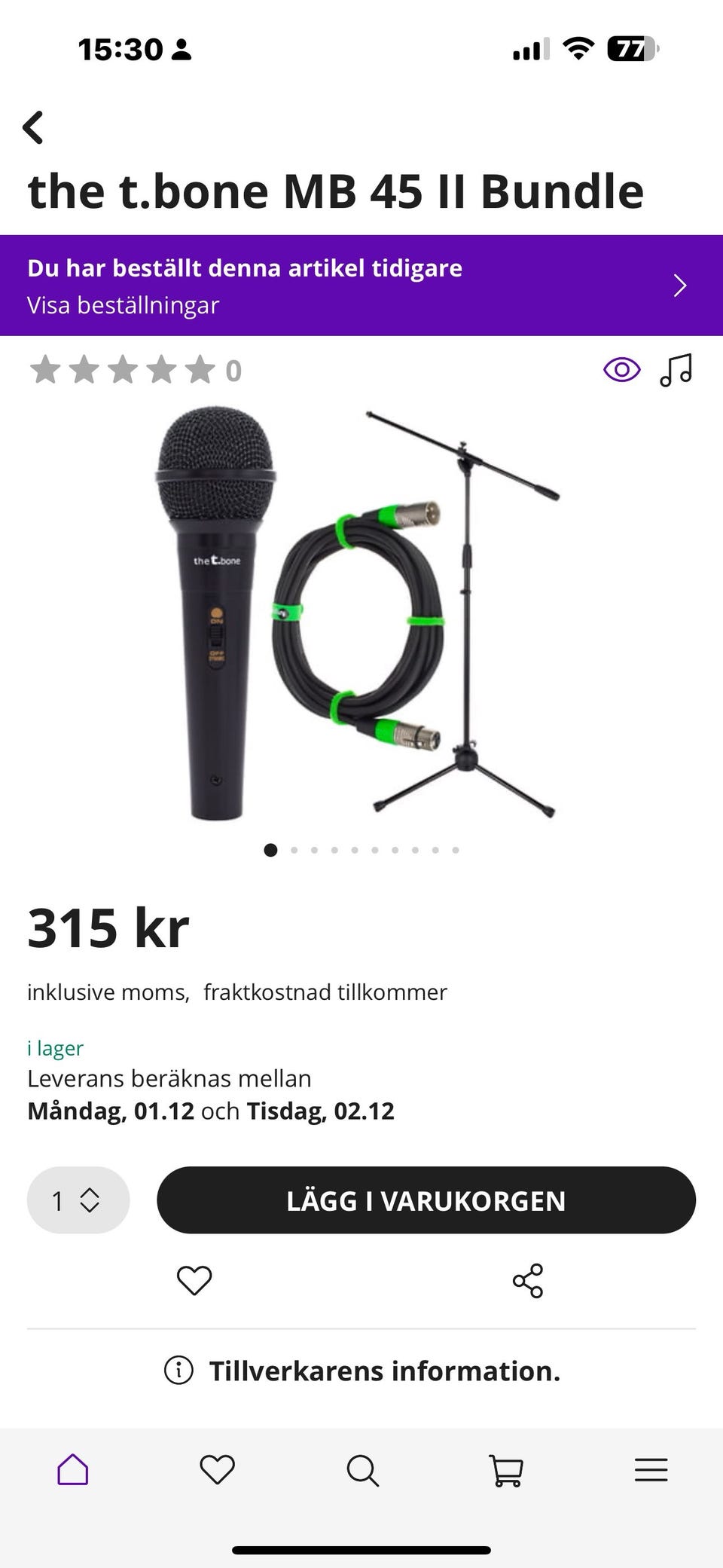Open Visa beställningar link
723x1568 pixels.
click(123, 305)
